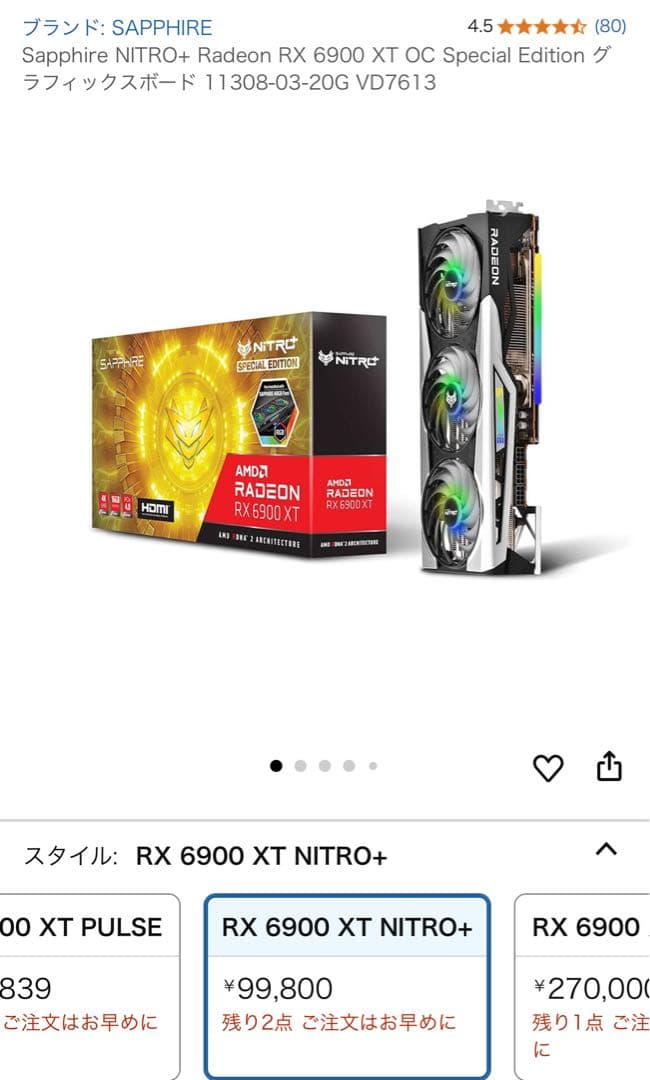Open the 4.5 star ratings reviews
The image size is (650, 1080).
(546, 27)
